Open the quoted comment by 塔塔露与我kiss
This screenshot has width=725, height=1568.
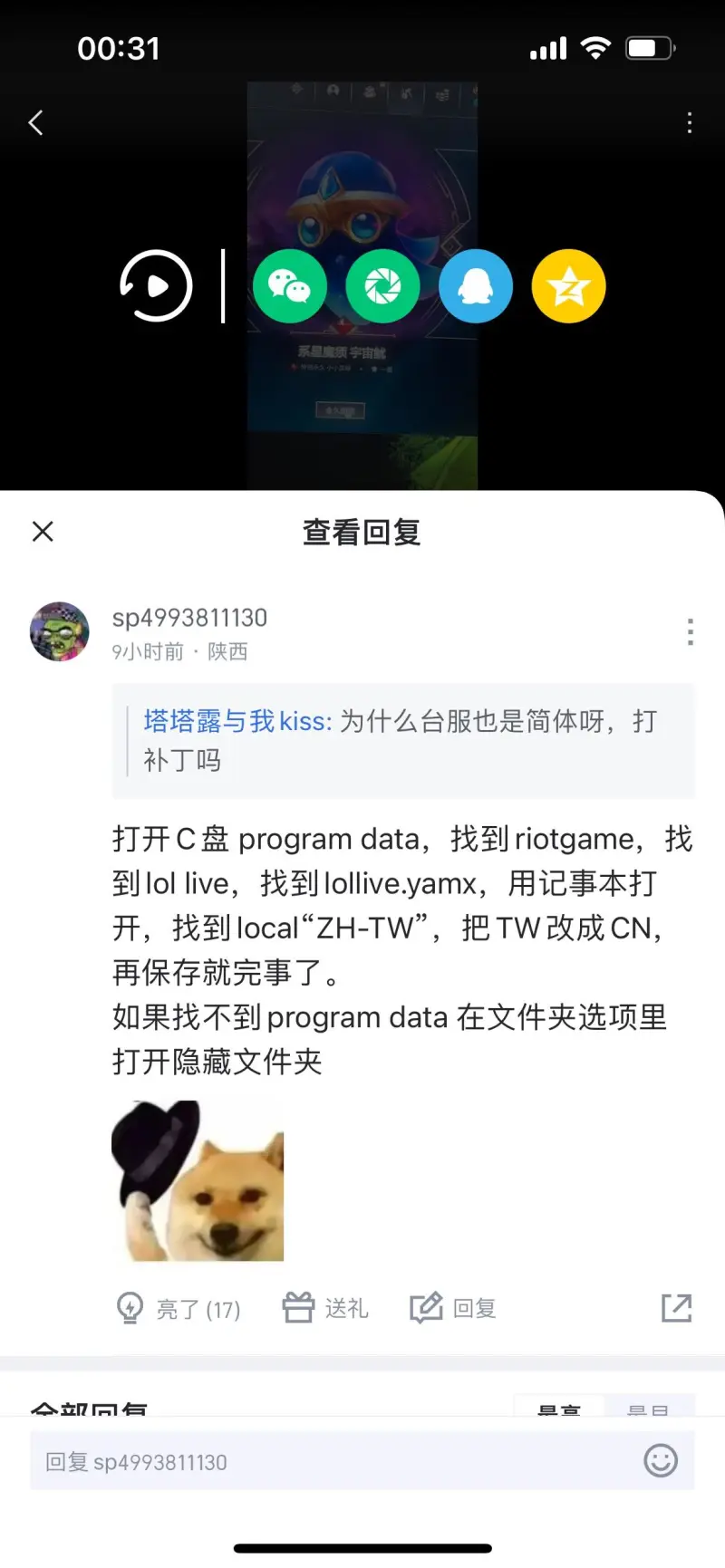coord(402,740)
